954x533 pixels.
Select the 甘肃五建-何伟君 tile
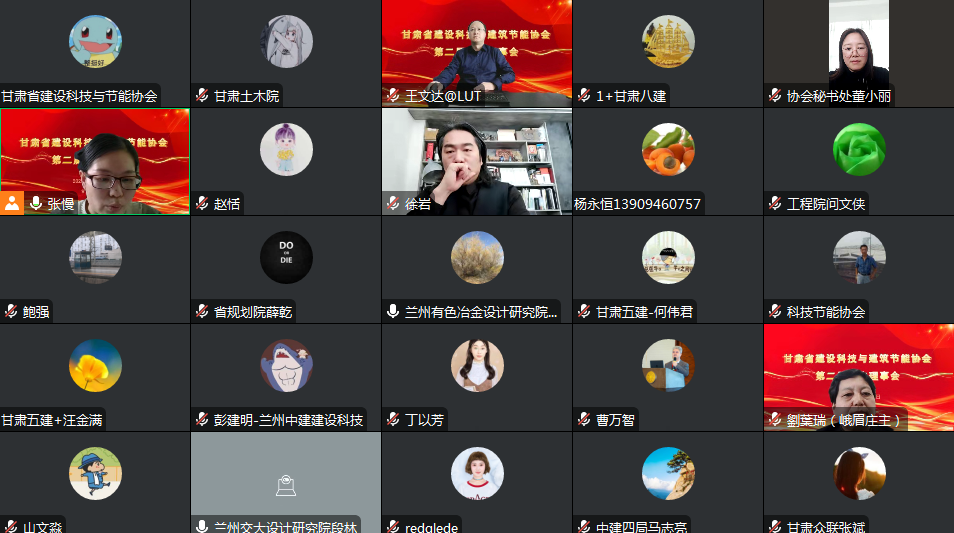point(667,266)
